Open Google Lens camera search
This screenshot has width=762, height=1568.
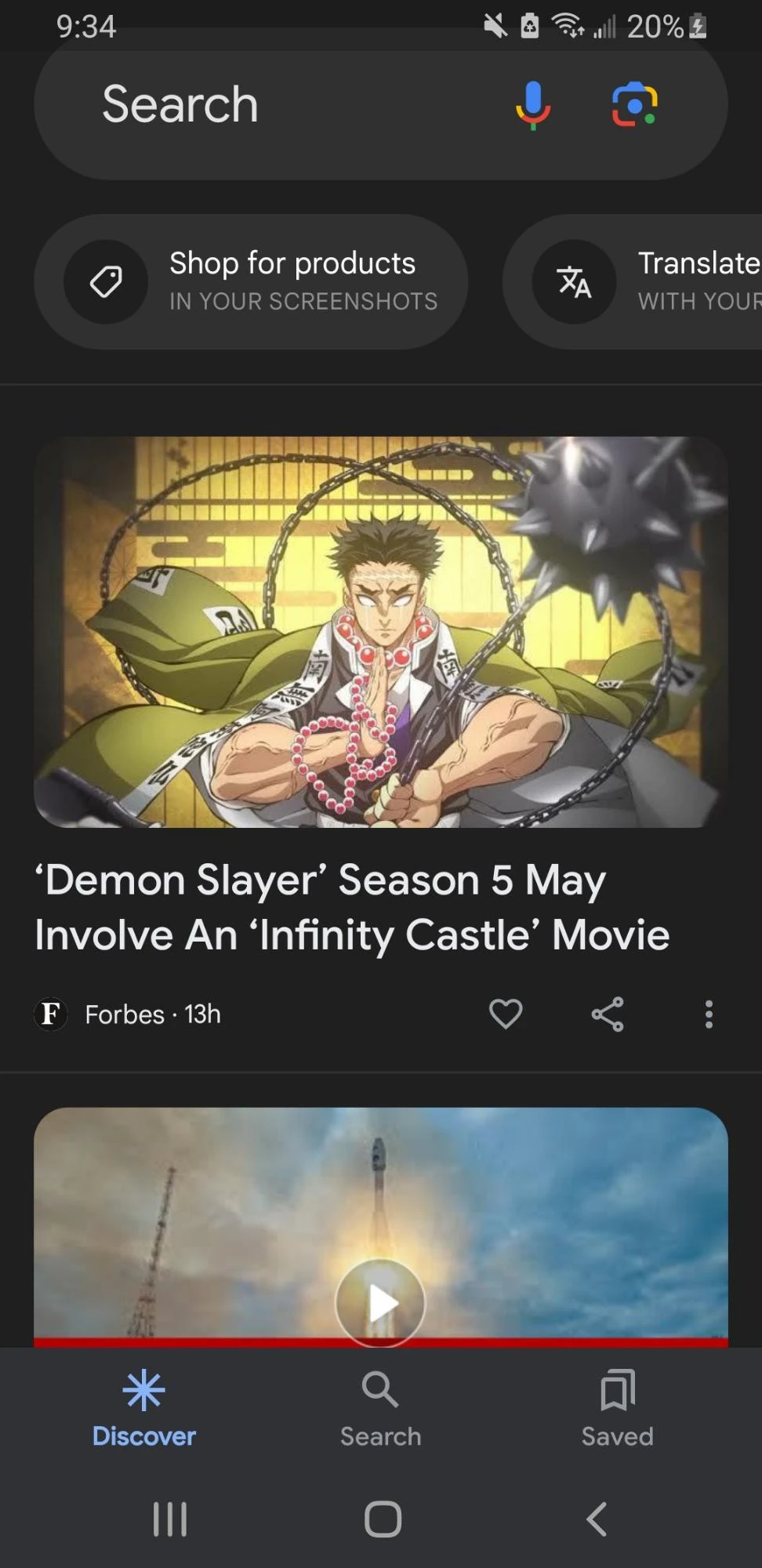(634, 104)
